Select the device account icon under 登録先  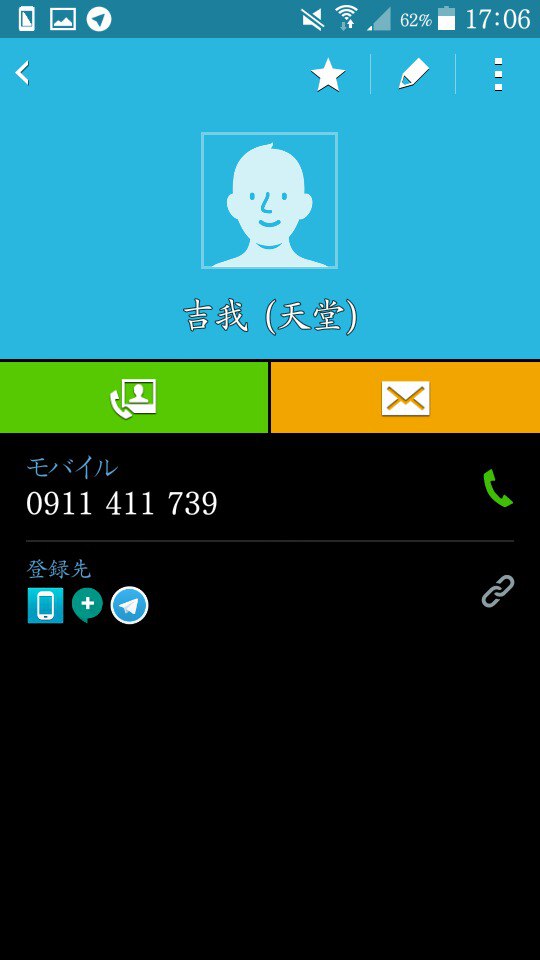click(45, 605)
